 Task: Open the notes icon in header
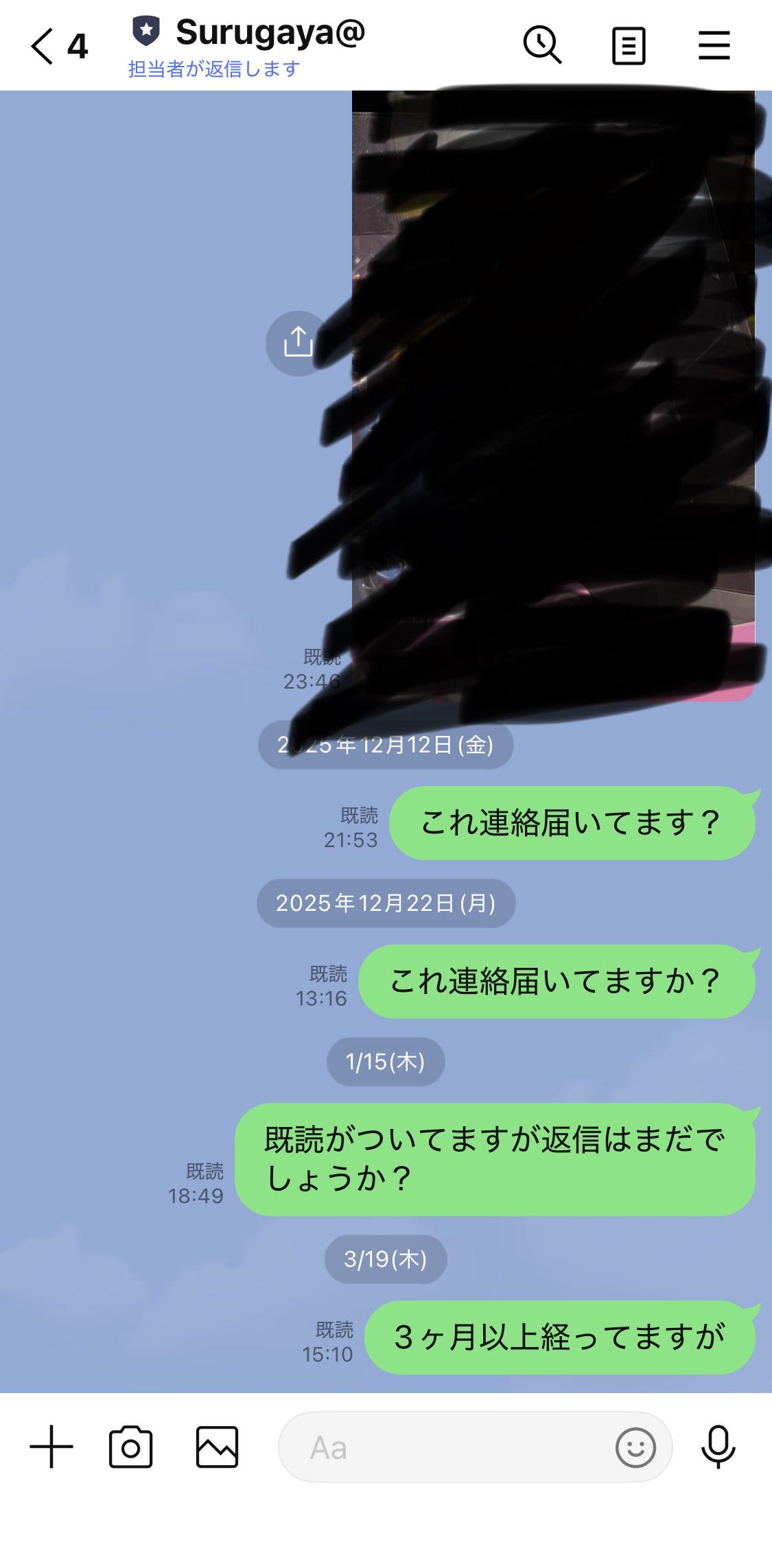[629, 46]
